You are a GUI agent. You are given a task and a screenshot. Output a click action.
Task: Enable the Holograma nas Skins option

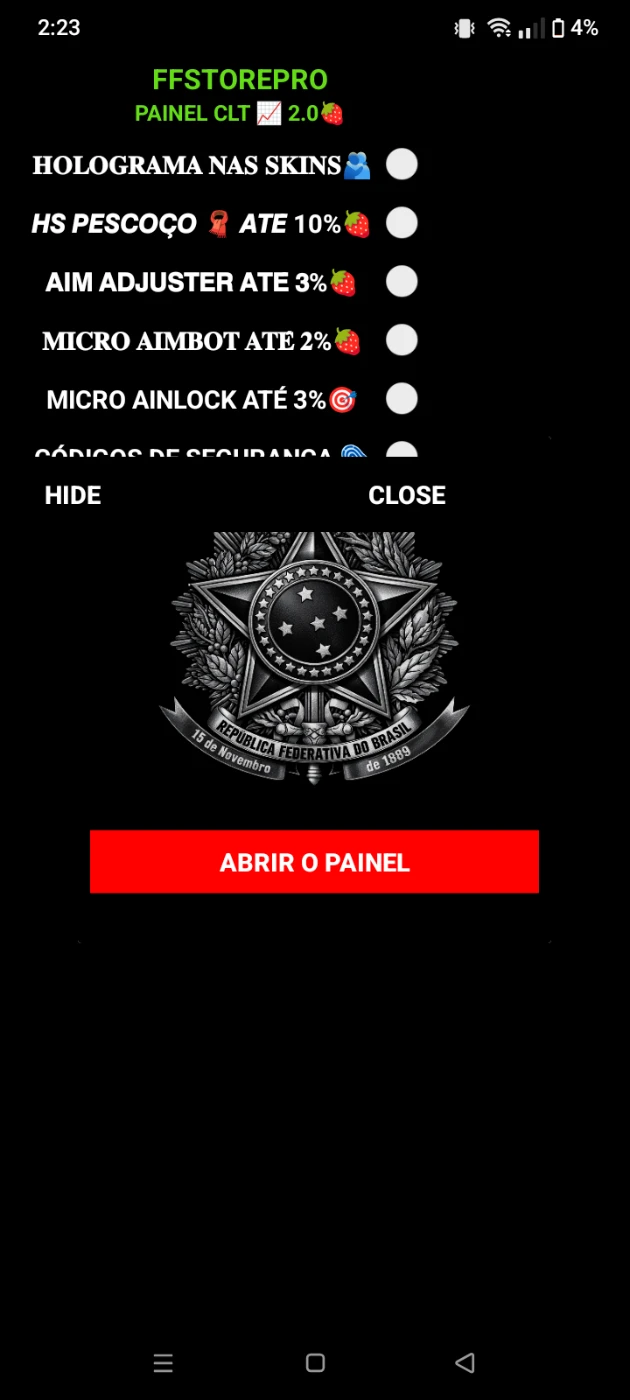tap(401, 164)
